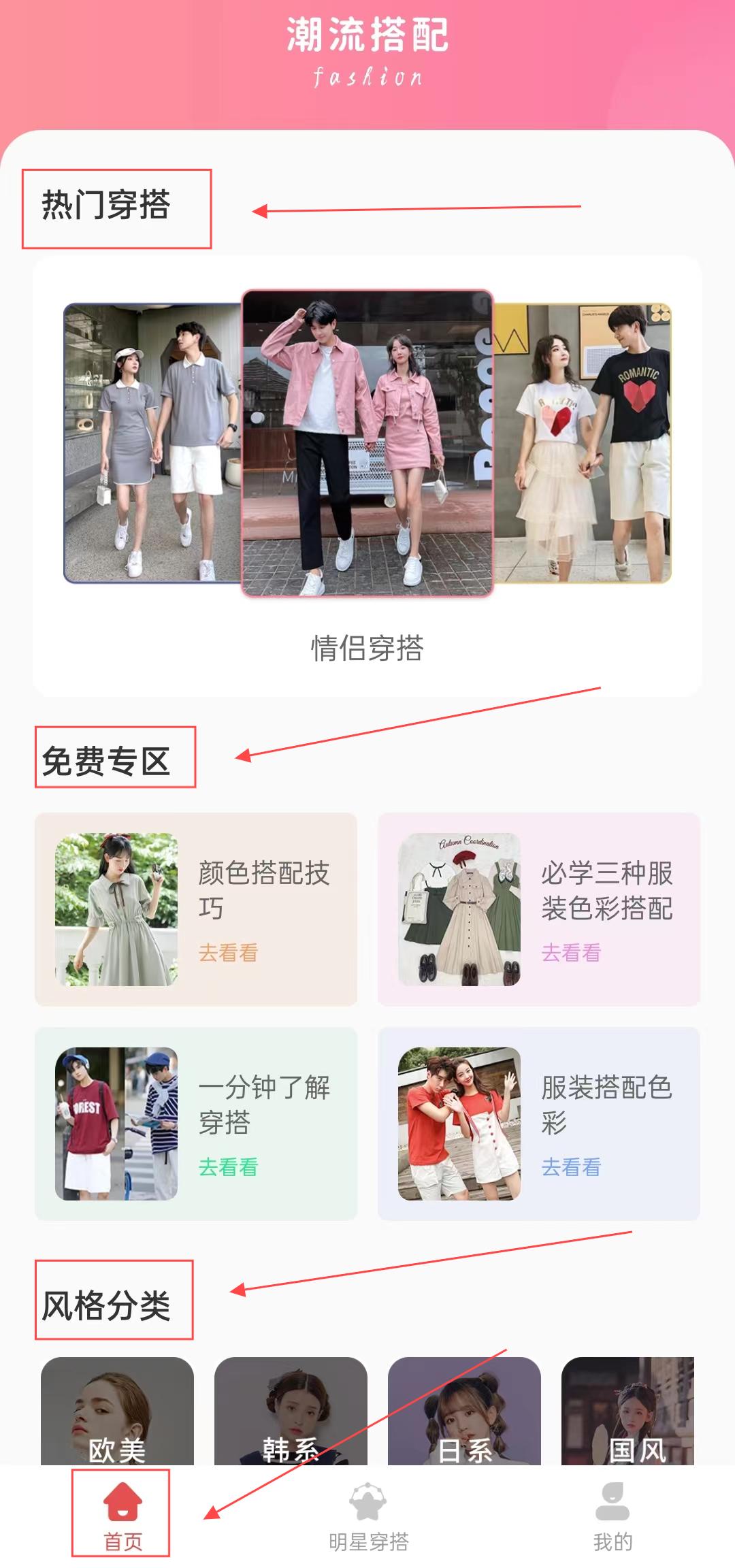Select the 韩系 style category
The height and width of the screenshot is (1568, 735).
[291, 1411]
